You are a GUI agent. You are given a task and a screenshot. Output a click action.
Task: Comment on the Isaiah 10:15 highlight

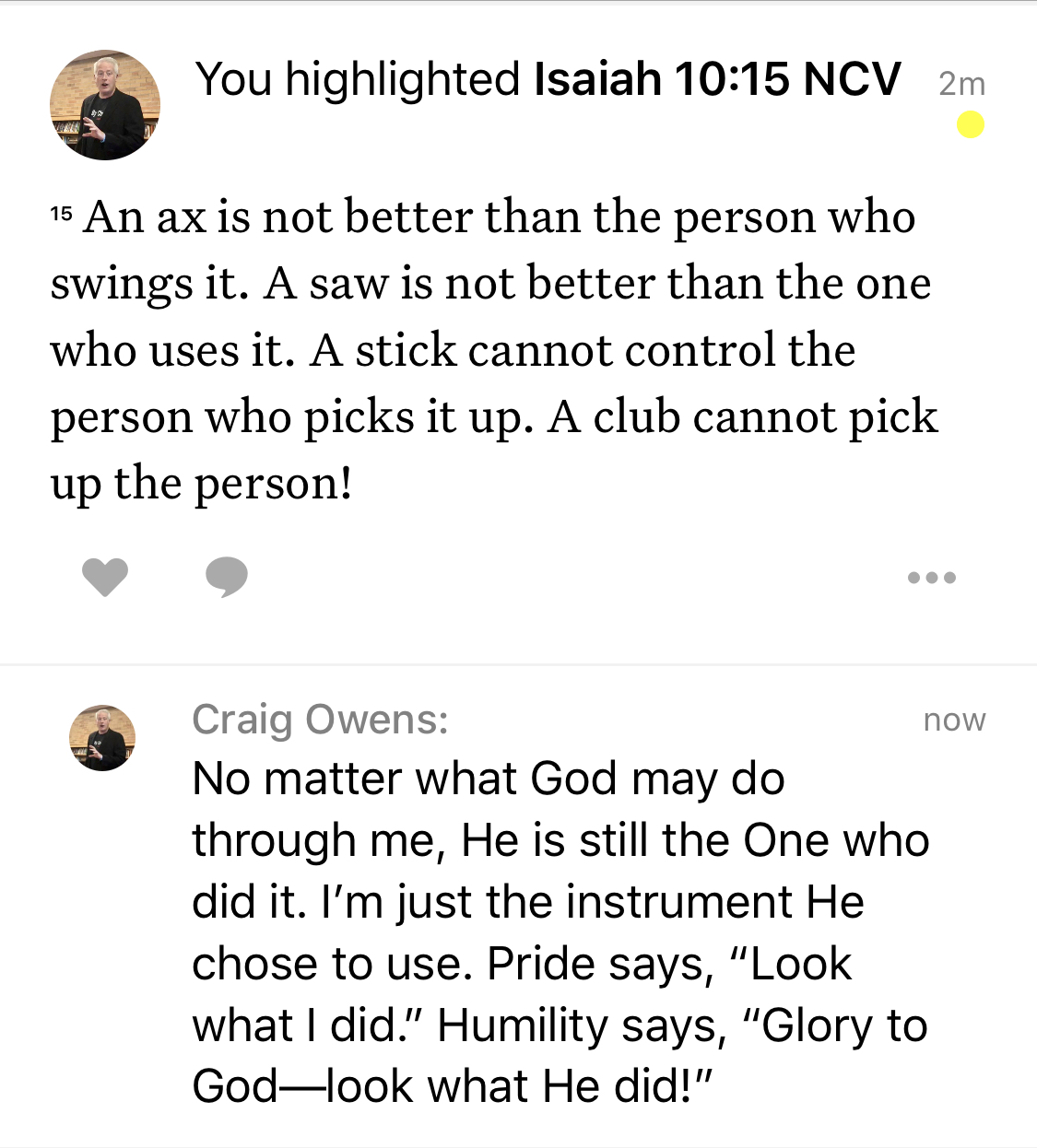click(226, 578)
